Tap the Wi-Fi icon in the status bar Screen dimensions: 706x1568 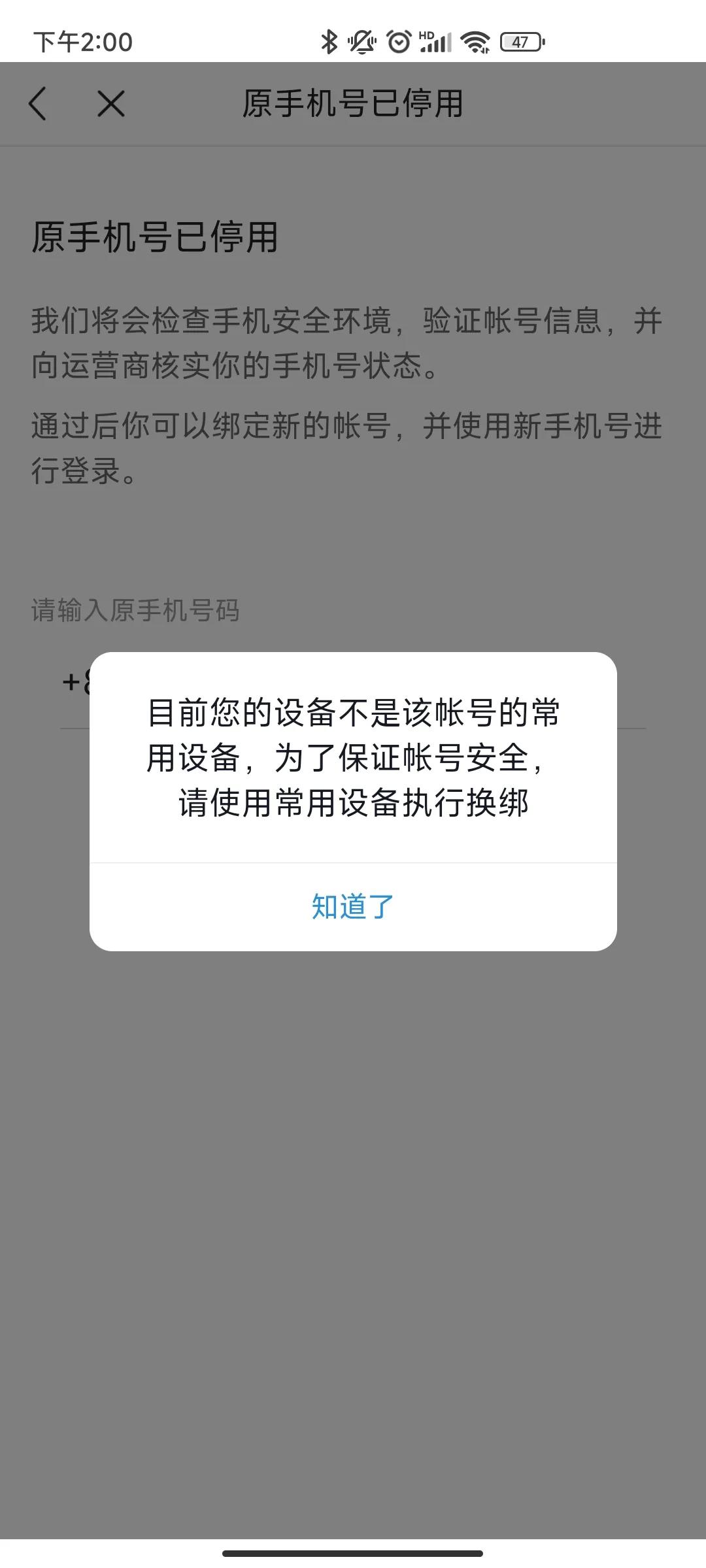coord(477,41)
